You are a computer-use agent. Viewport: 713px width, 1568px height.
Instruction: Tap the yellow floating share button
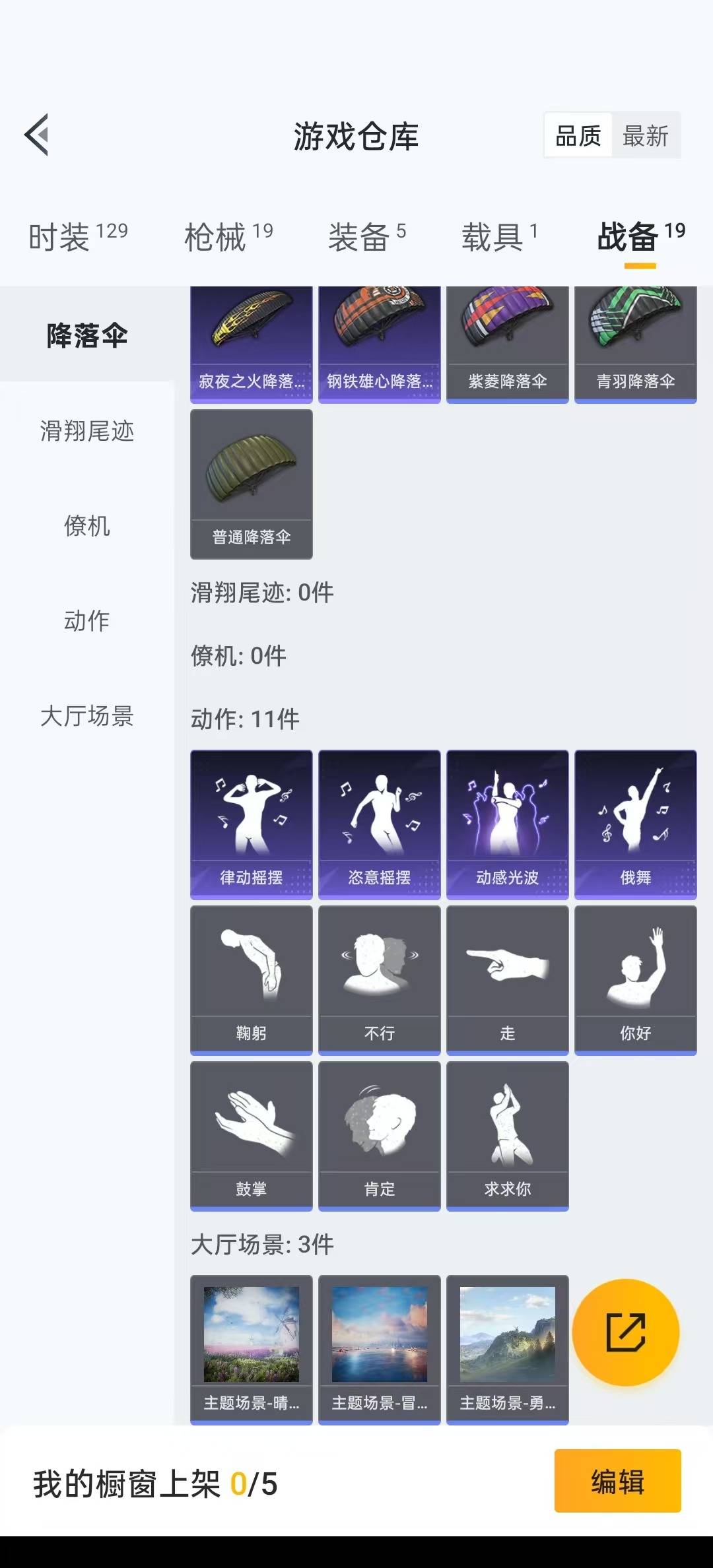click(x=625, y=1332)
